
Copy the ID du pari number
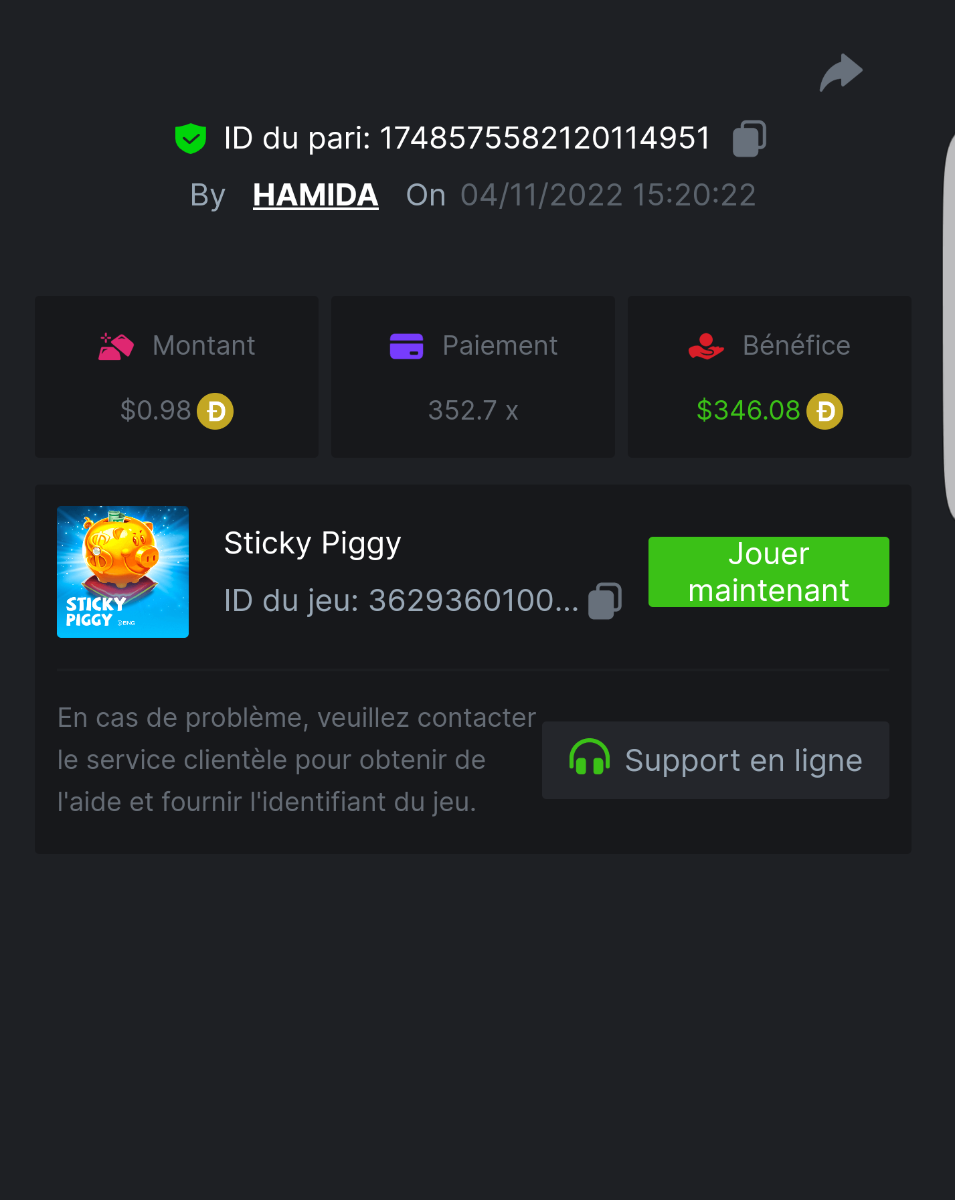tap(749, 139)
